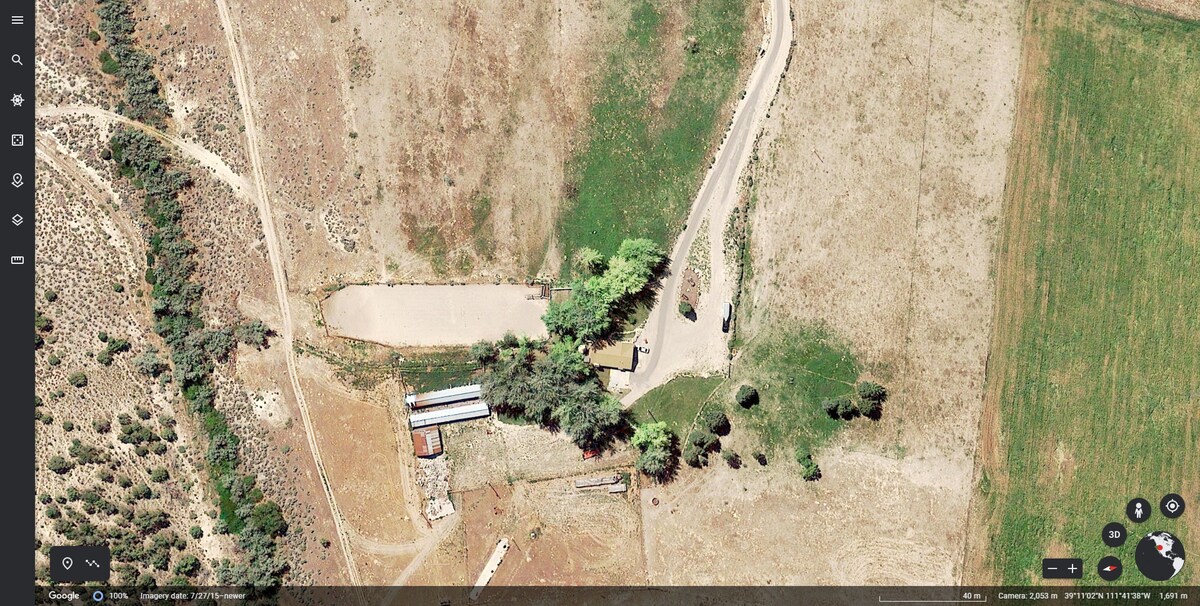Fly to my current location

click(1172, 506)
